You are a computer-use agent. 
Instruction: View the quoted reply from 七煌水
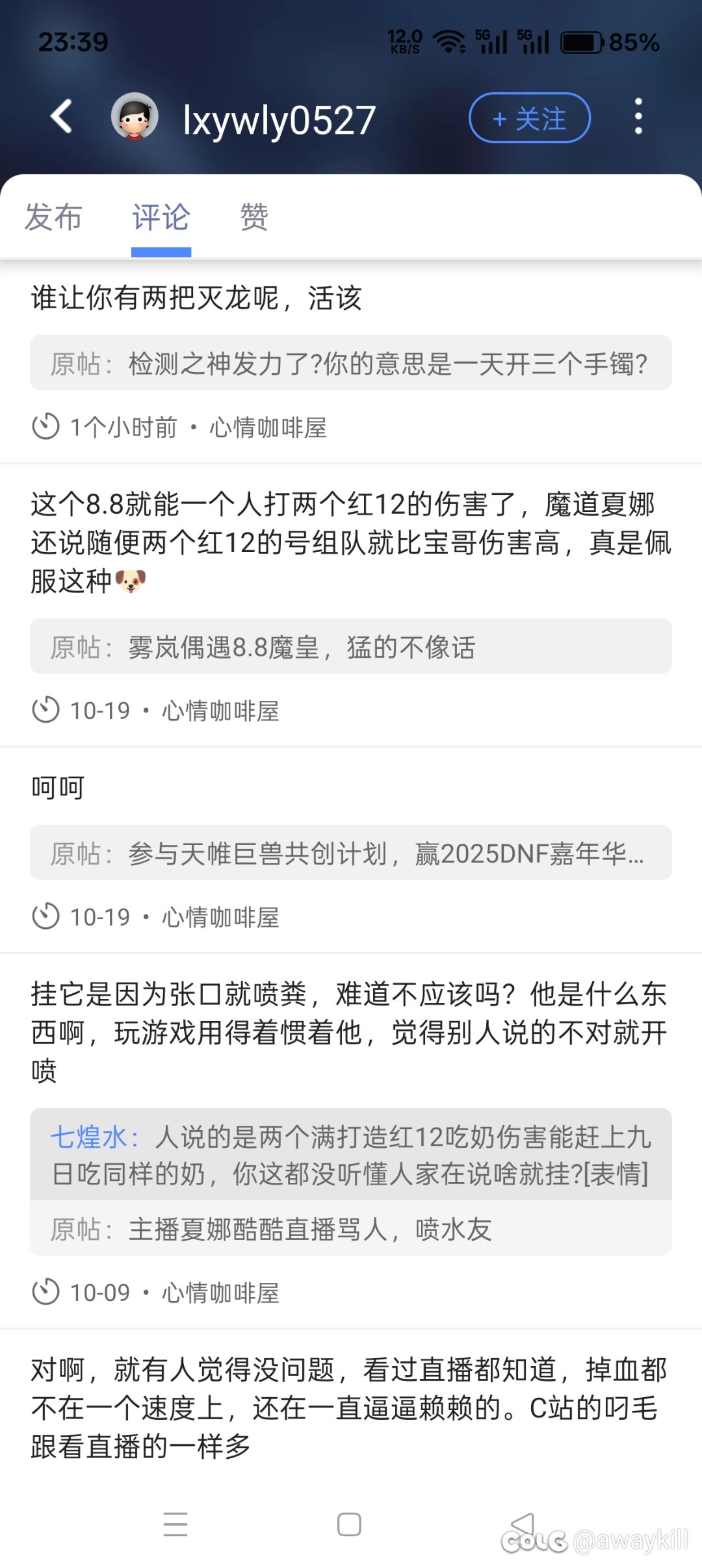tap(351, 1155)
